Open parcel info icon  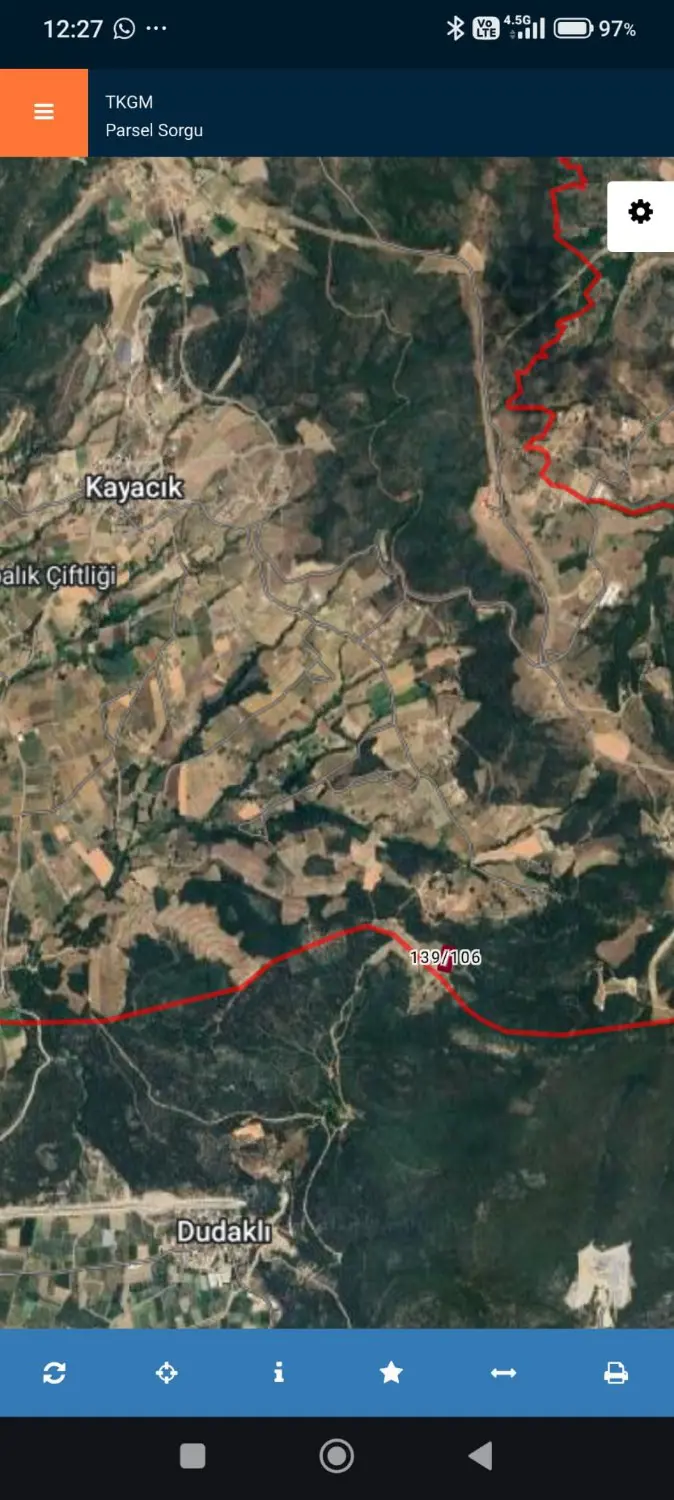click(x=279, y=1373)
